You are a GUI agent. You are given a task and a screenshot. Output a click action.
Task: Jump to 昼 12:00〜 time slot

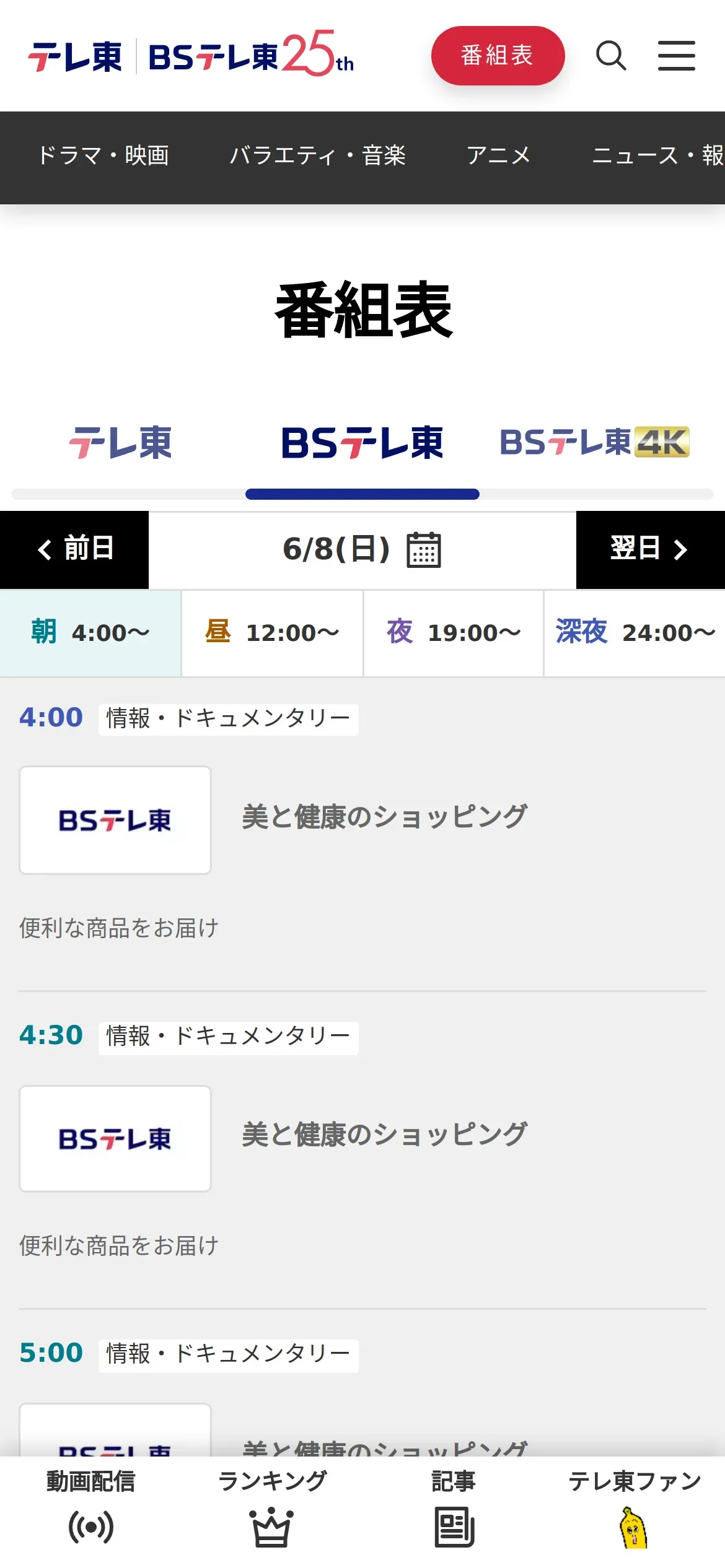point(272,633)
